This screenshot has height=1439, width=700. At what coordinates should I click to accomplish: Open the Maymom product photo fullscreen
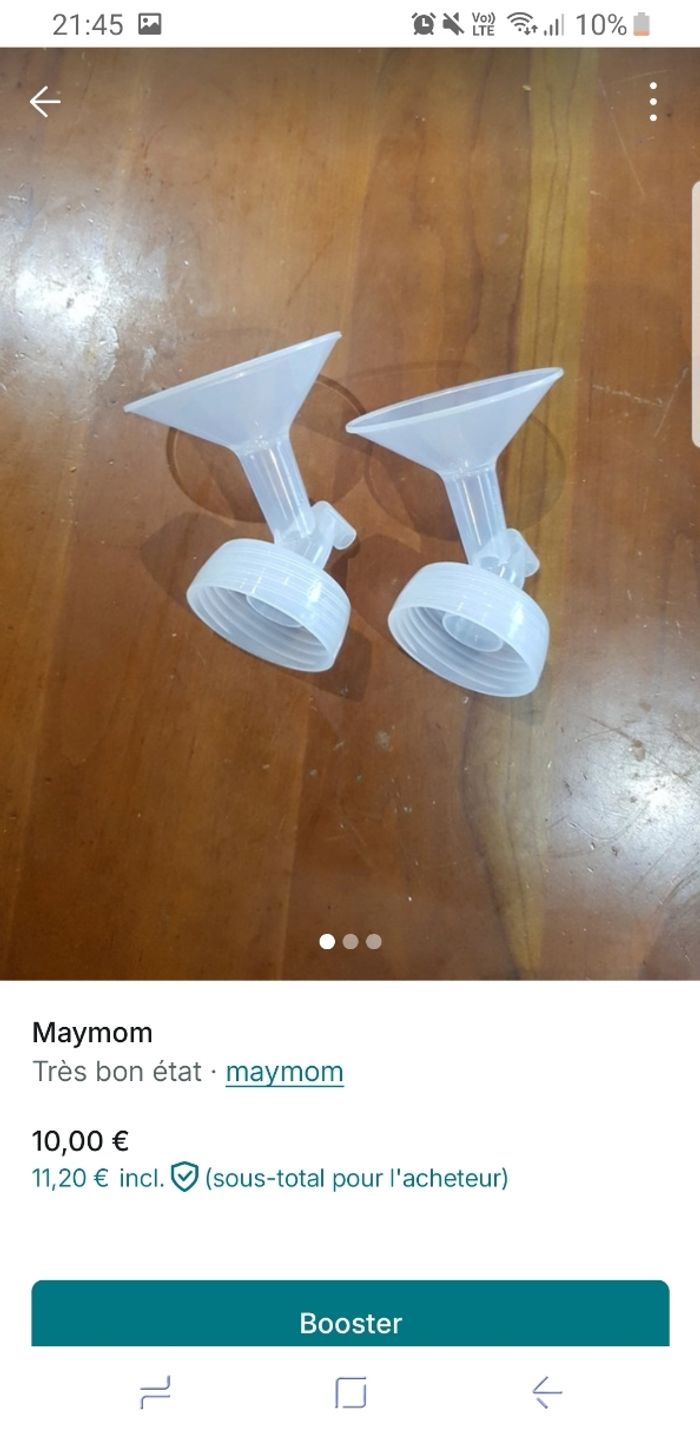point(350,520)
